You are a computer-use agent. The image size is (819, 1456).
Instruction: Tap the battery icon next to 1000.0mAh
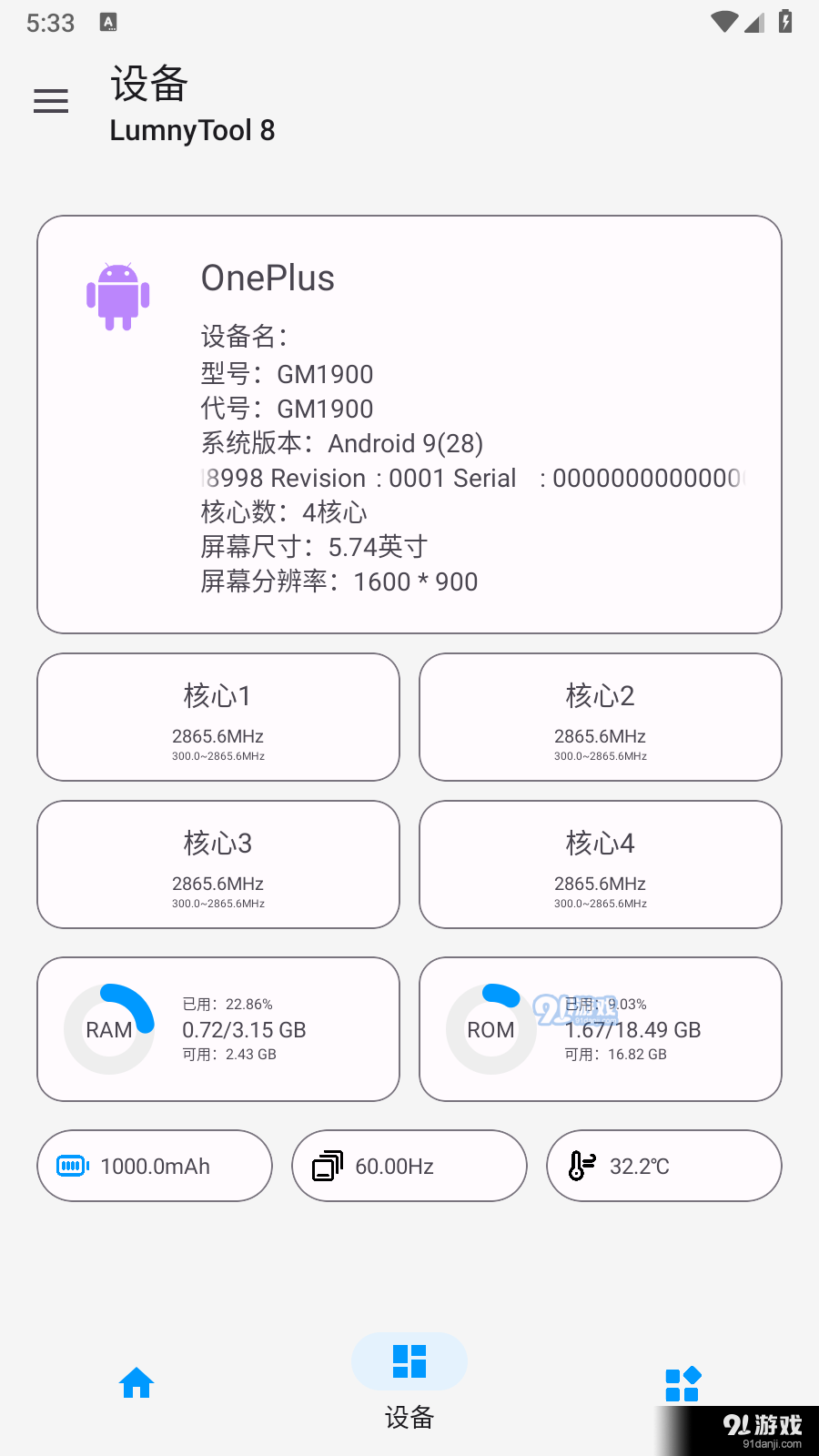72,1166
